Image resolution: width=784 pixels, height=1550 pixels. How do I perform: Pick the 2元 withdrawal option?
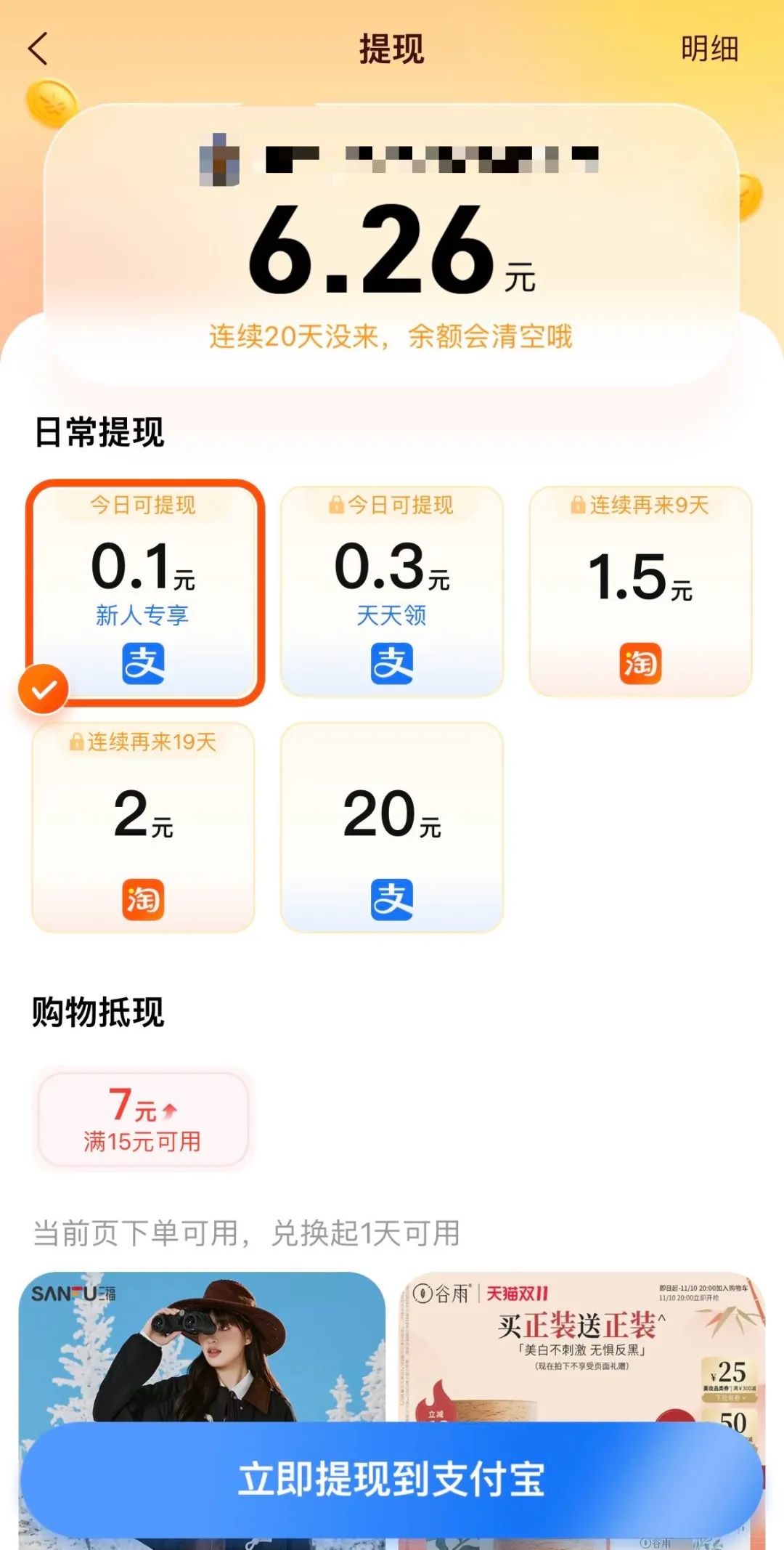tap(144, 828)
